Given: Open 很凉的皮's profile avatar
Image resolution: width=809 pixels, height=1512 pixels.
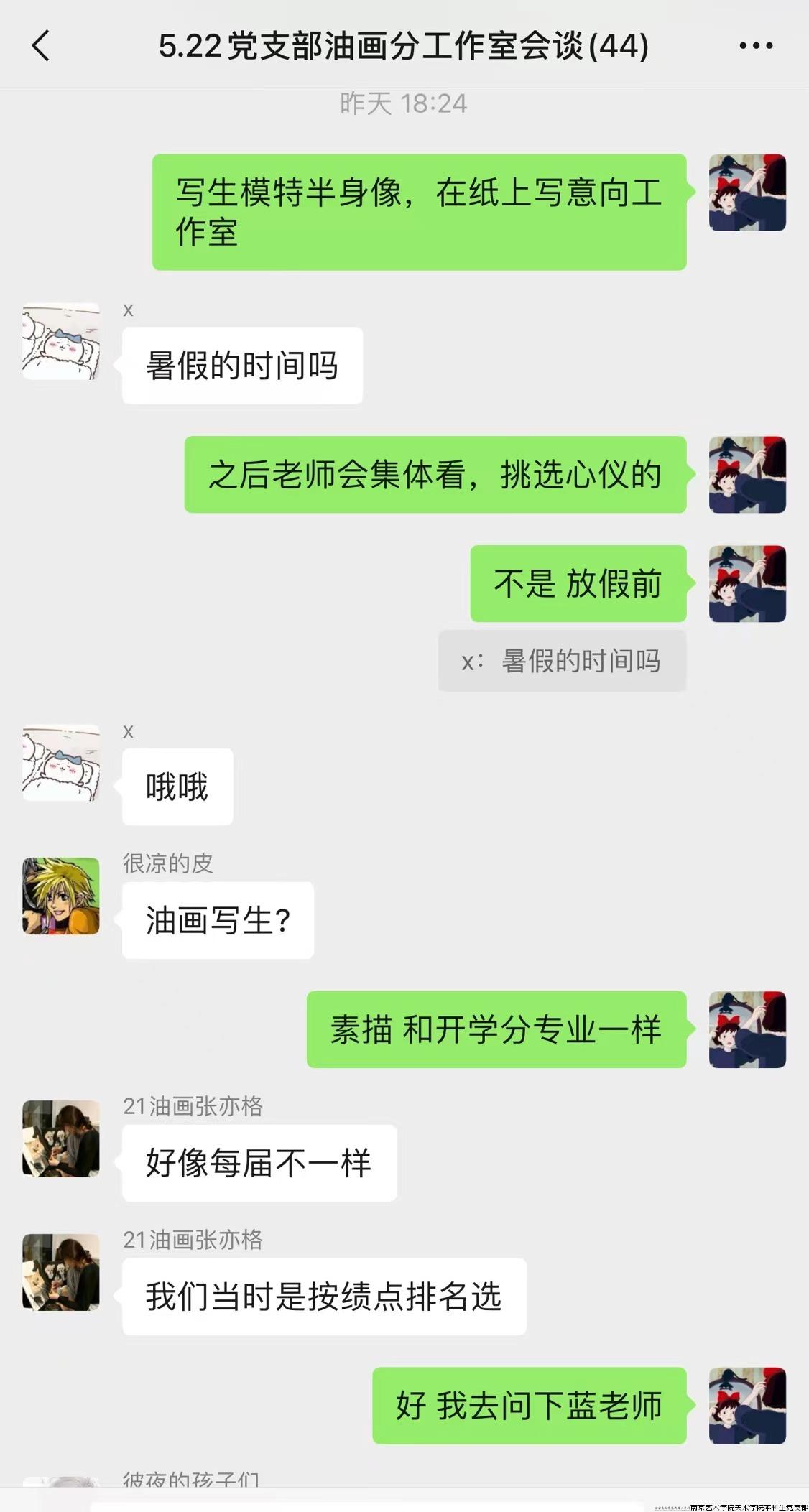Looking at the screenshot, I should tap(61, 896).
